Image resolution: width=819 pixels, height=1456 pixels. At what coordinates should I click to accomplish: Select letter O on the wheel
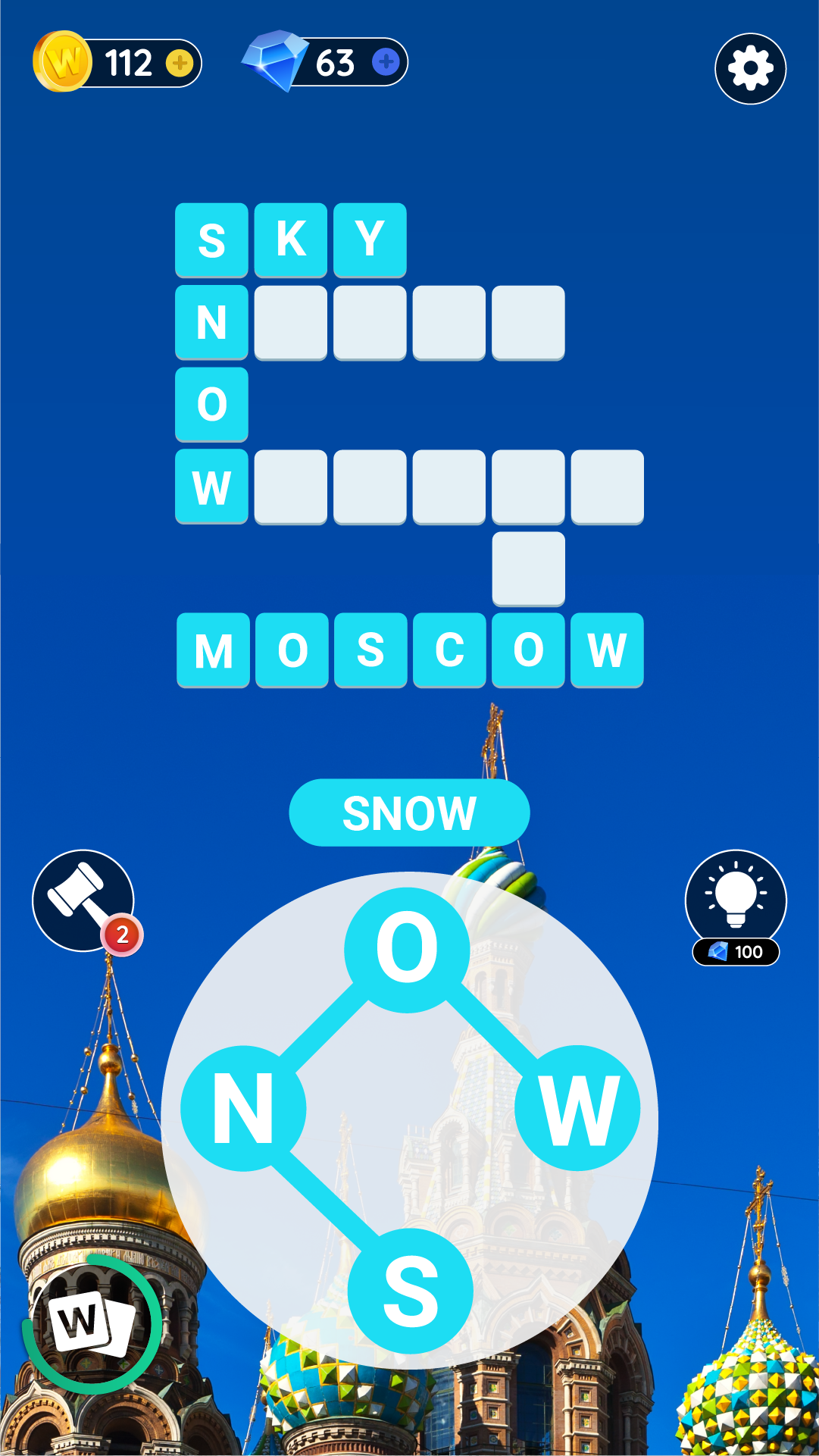coord(408,949)
